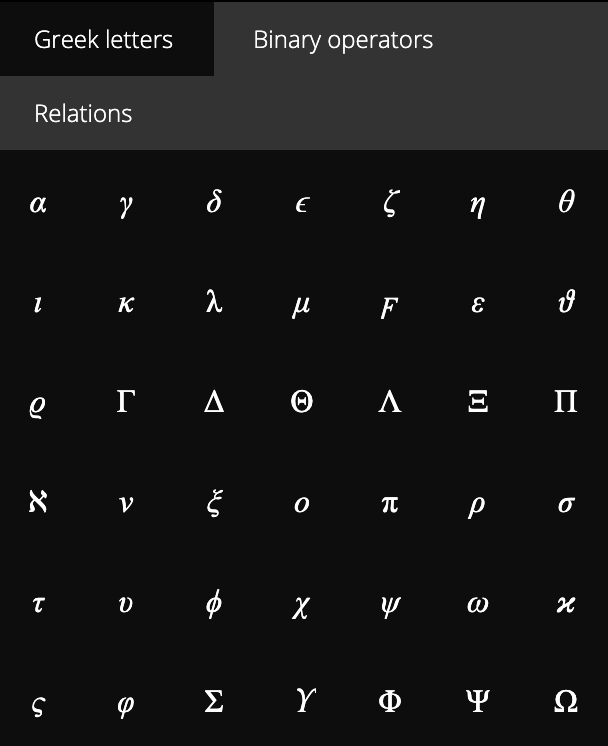608x746 pixels.
Task: Insert uppercase Omega
Action: 566,702
